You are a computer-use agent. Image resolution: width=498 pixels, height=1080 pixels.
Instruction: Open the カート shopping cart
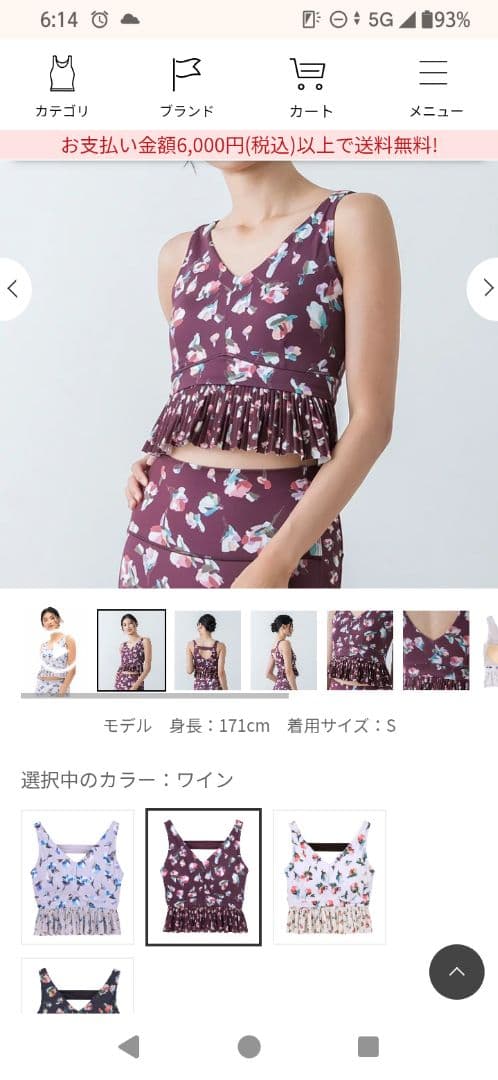[311, 86]
